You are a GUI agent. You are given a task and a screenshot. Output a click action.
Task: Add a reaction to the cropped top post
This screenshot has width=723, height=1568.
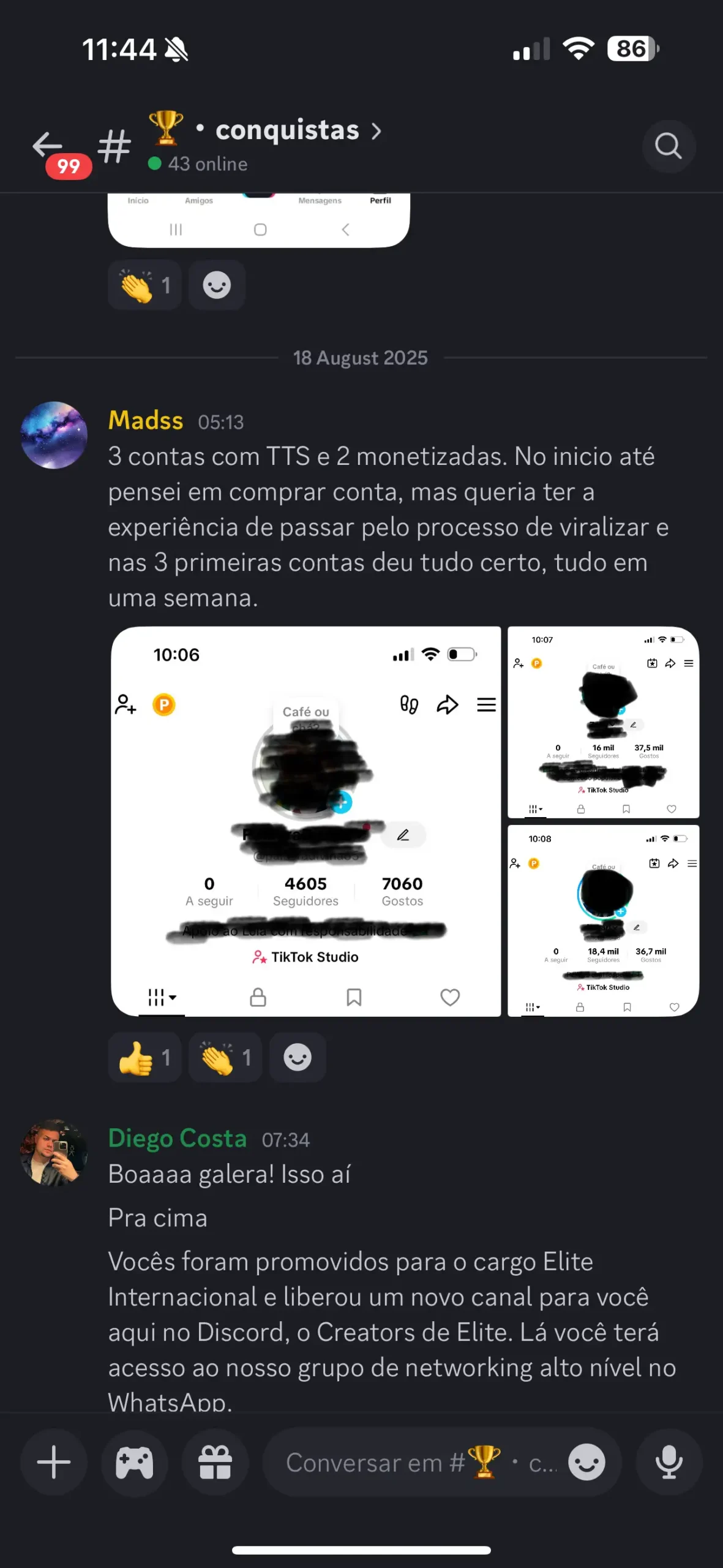[x=217, y=285]
